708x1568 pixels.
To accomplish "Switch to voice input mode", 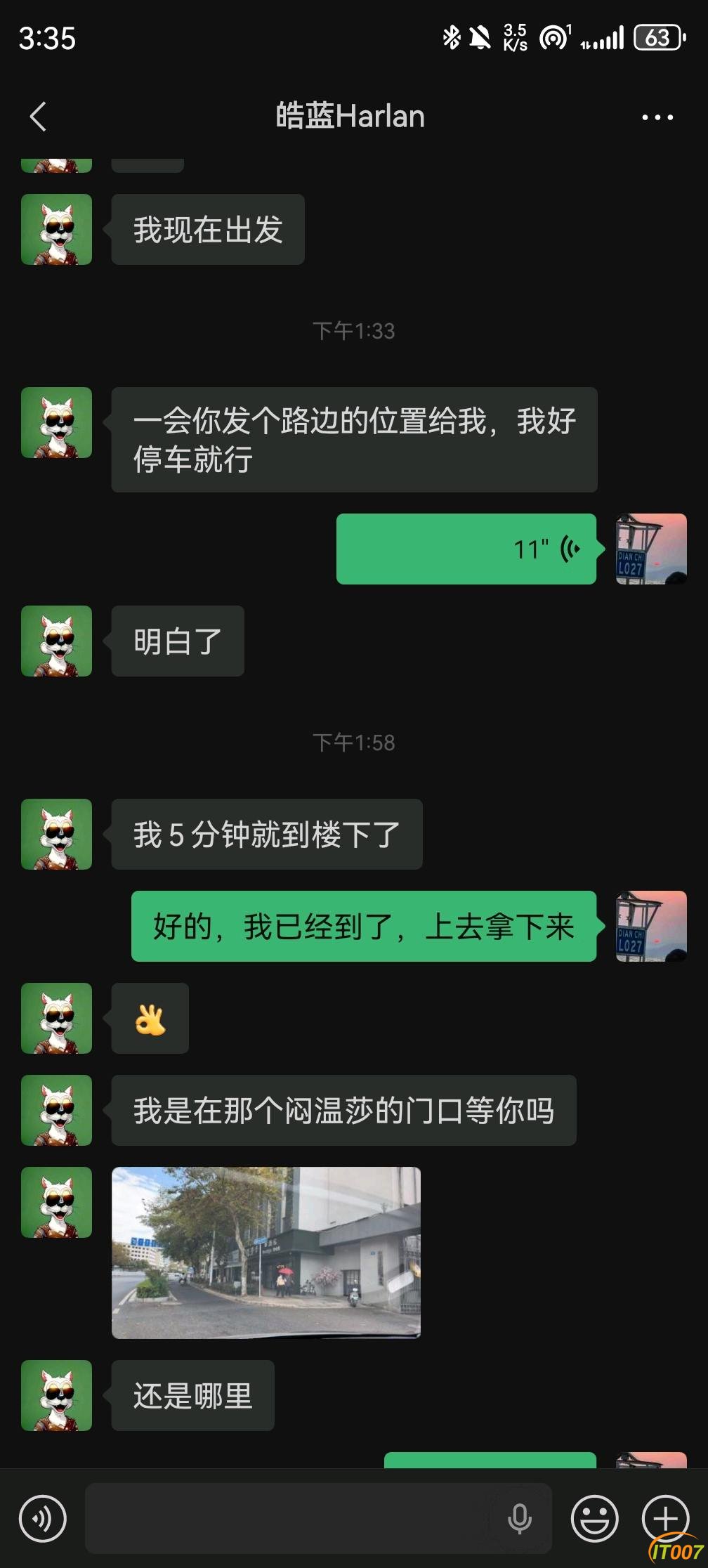I will pos(43,1519).
